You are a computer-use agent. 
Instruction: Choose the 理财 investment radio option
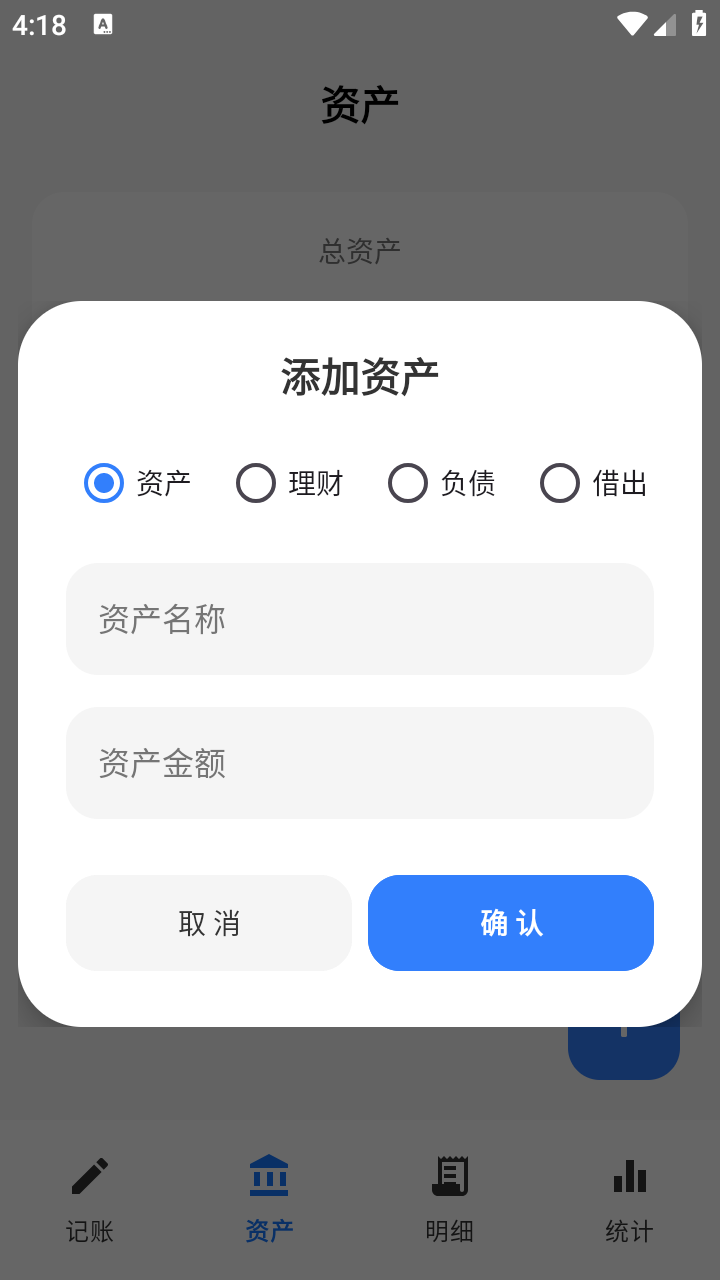click(x=256, y=483)
